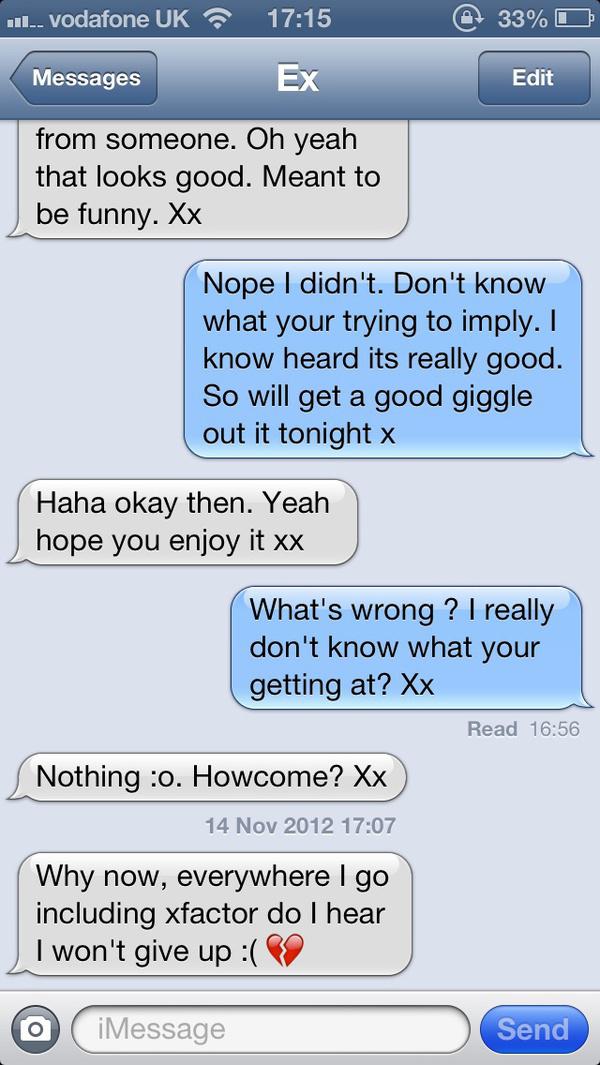This screenshot has width=600, height=1065.
Task: Tap the Send button
Action: coord(533,1028)
